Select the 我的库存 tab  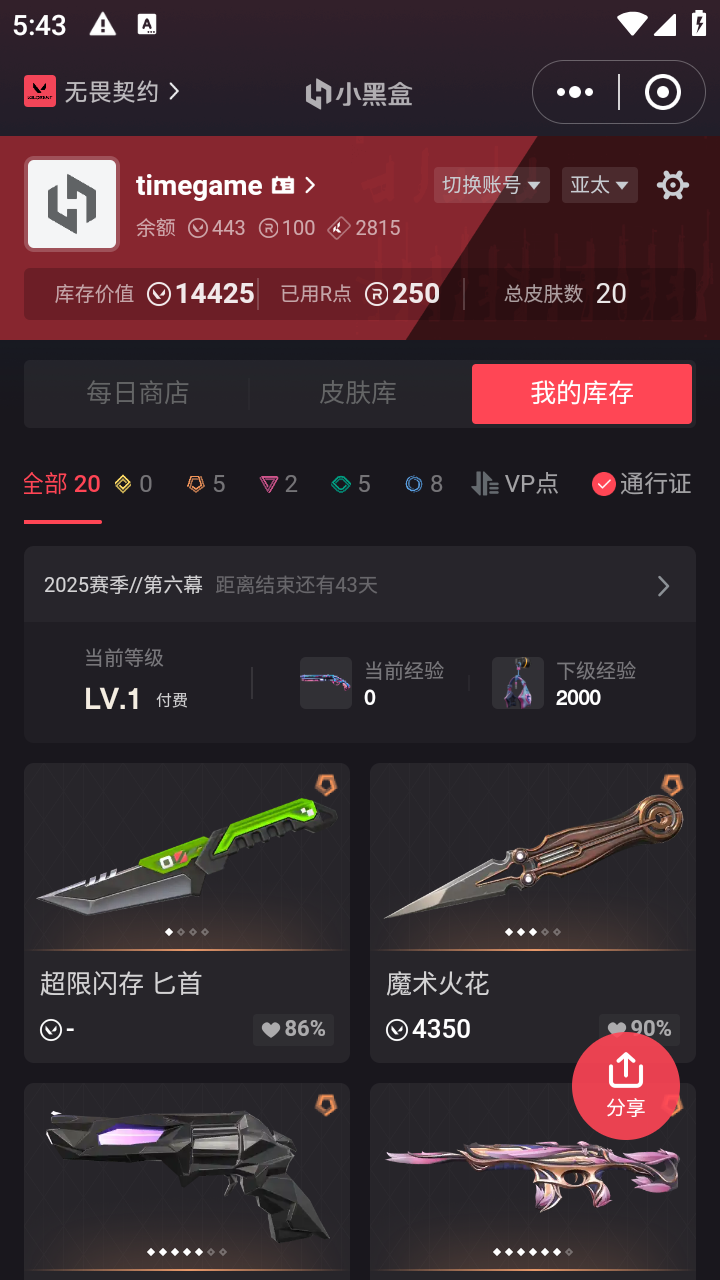[582, 393]
